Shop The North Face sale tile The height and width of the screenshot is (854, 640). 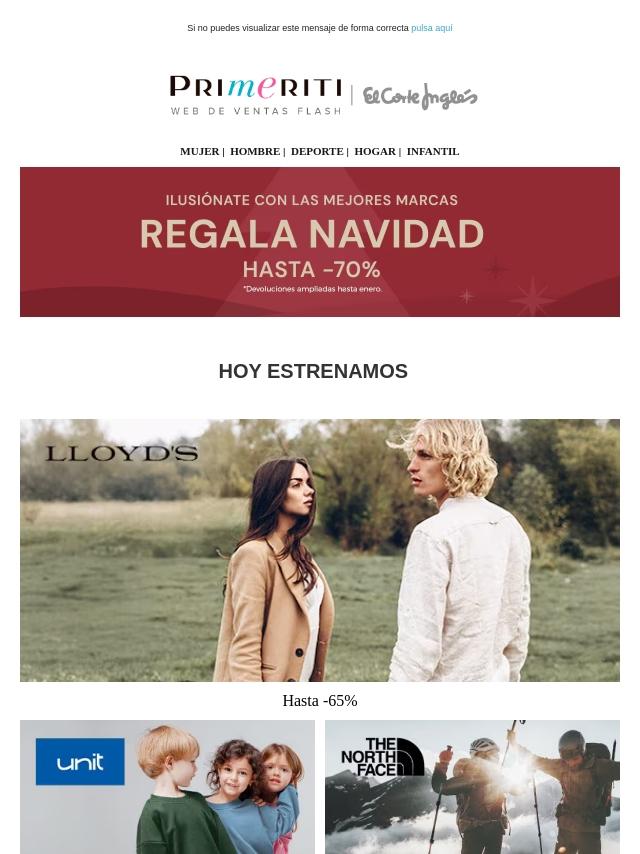(472, 786)
